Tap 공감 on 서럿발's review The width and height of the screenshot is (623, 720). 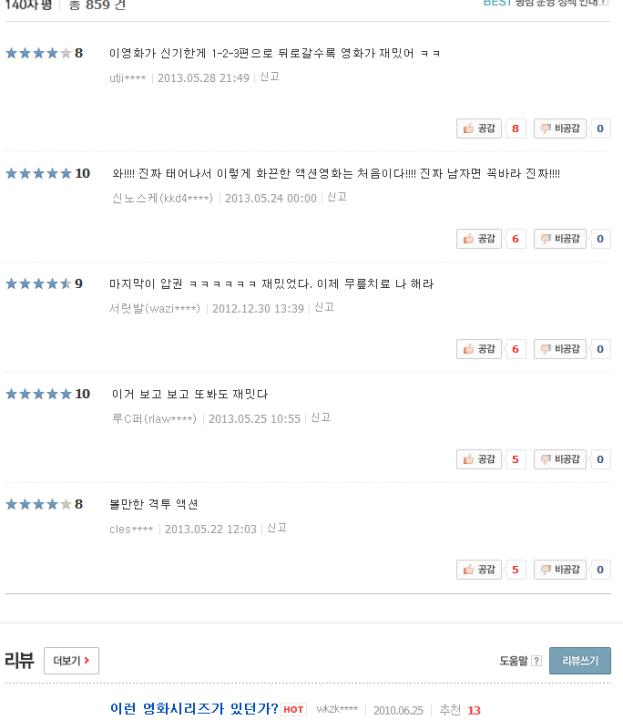tap(479, 349)
